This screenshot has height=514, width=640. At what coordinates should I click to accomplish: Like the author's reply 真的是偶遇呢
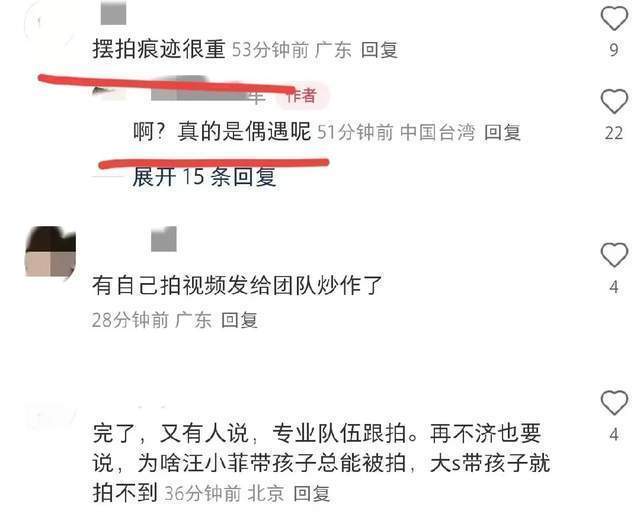pyautogui.click(x=613, y=101)
